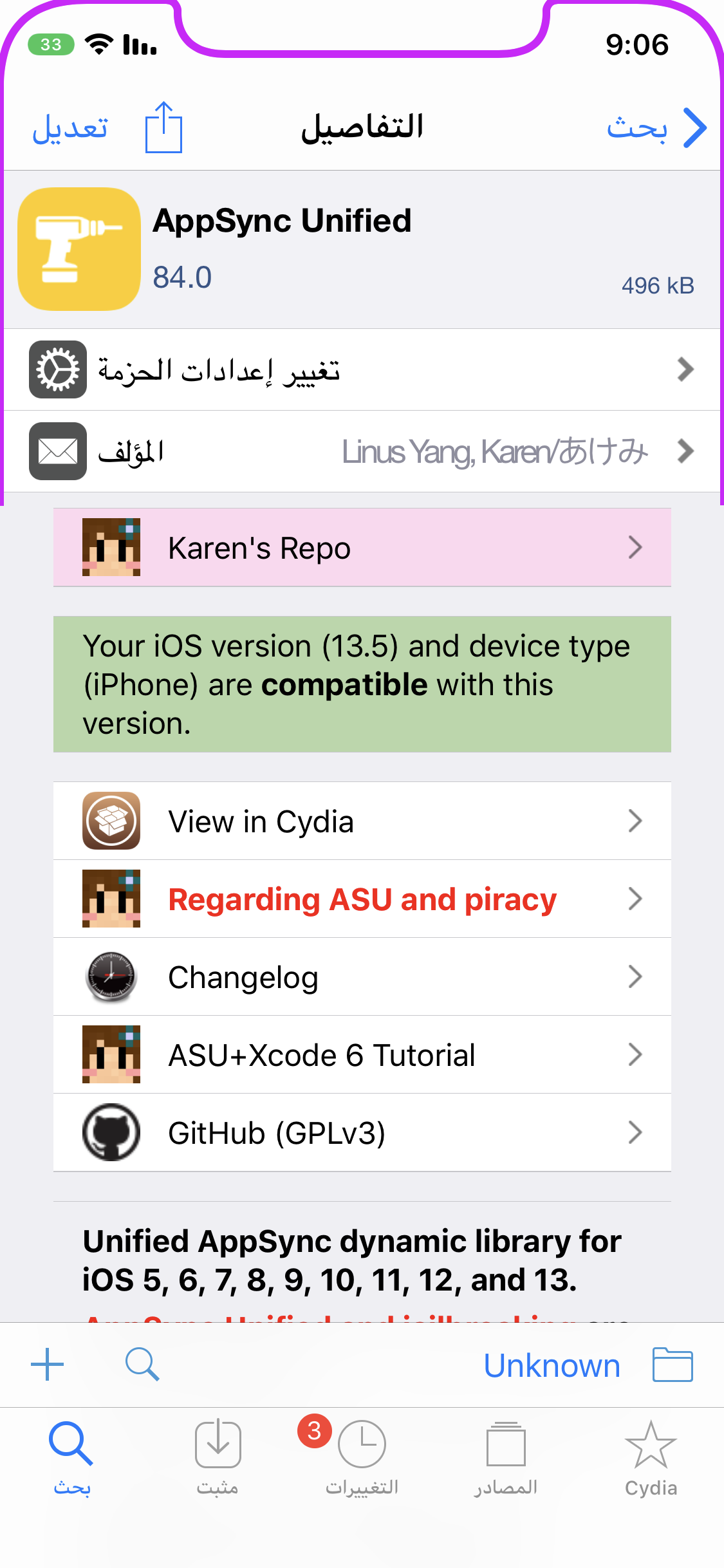Switch to the مثبت installed tab
This screenshot has width=724, height=1568.
point(218,1459)
